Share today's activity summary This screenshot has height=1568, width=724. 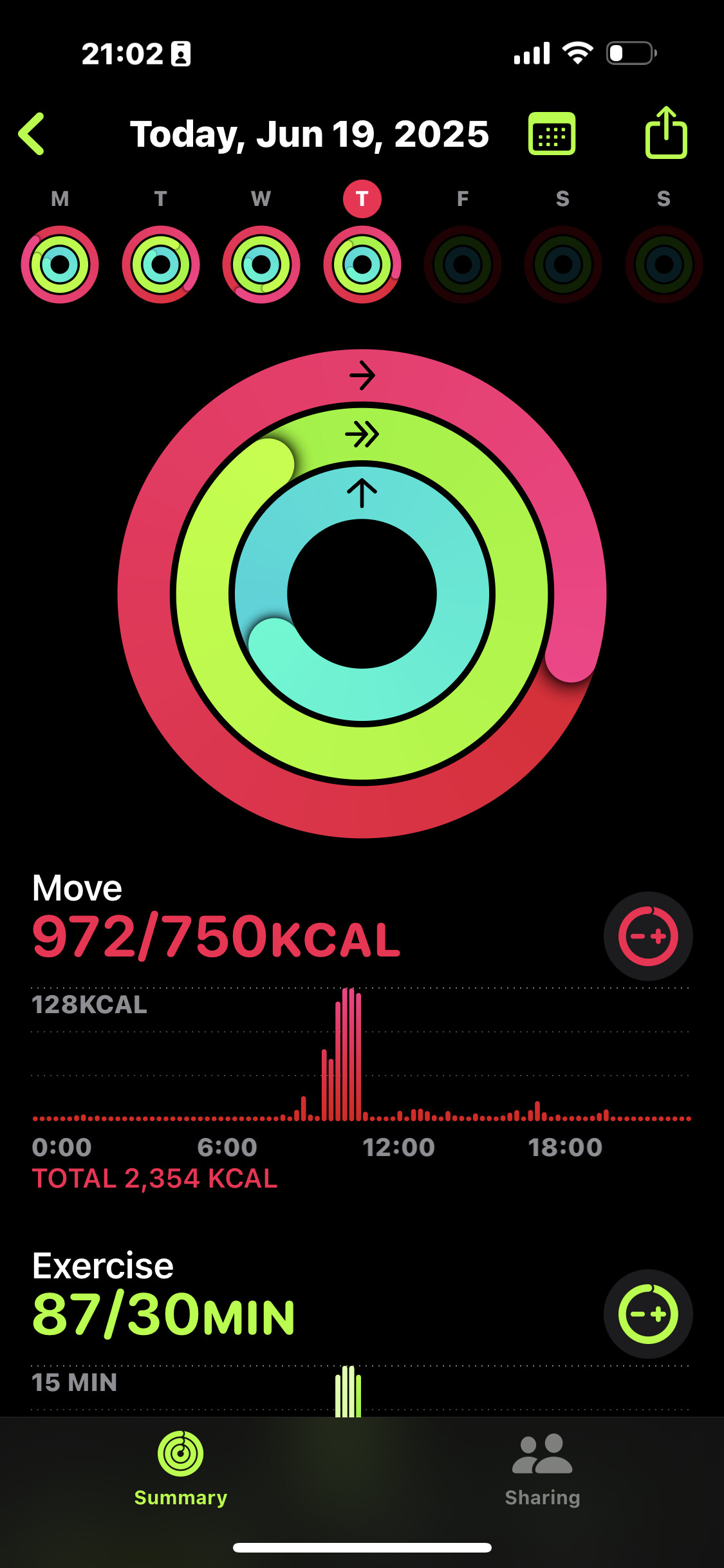[x=666, y=133]
